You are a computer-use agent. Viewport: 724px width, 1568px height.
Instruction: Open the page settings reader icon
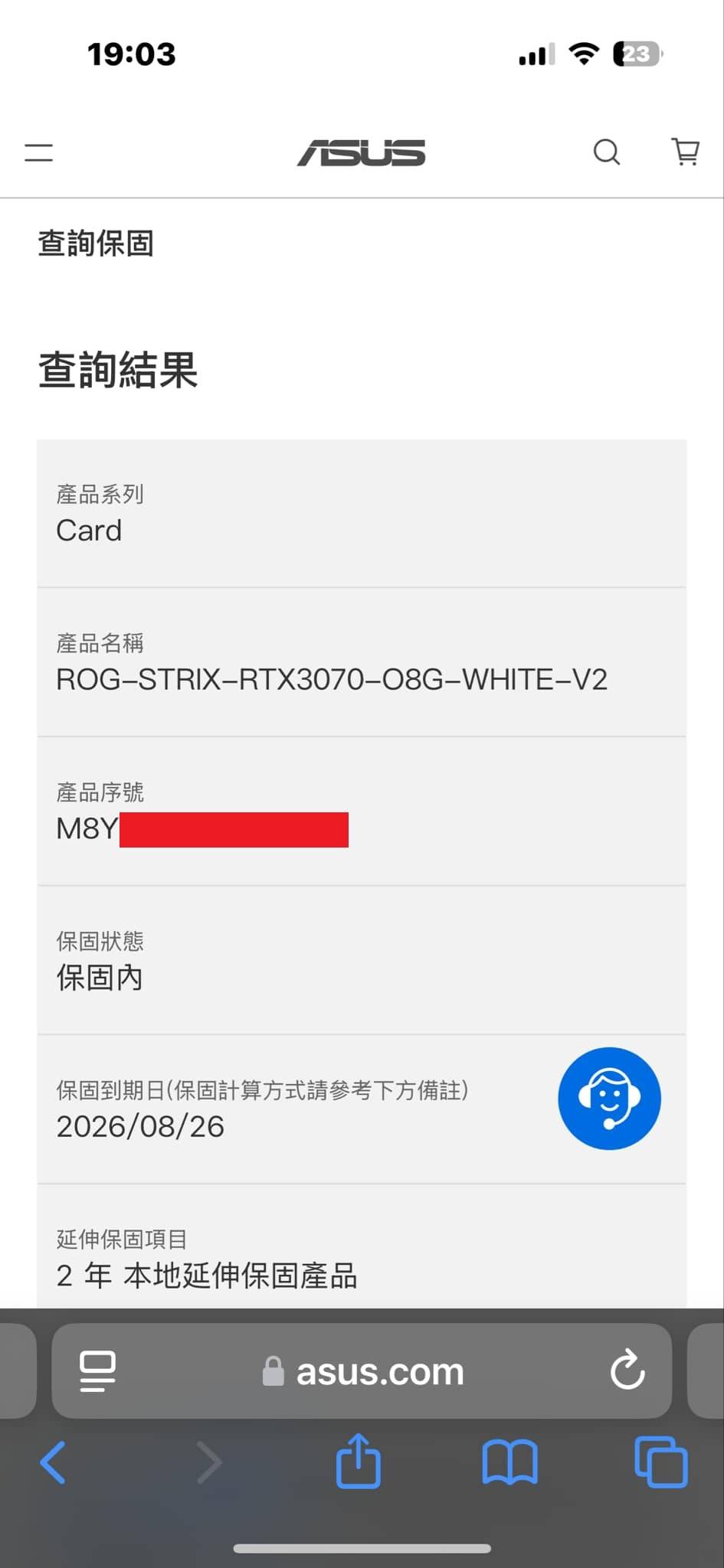pyautogui.click(x=97, y=1370)
